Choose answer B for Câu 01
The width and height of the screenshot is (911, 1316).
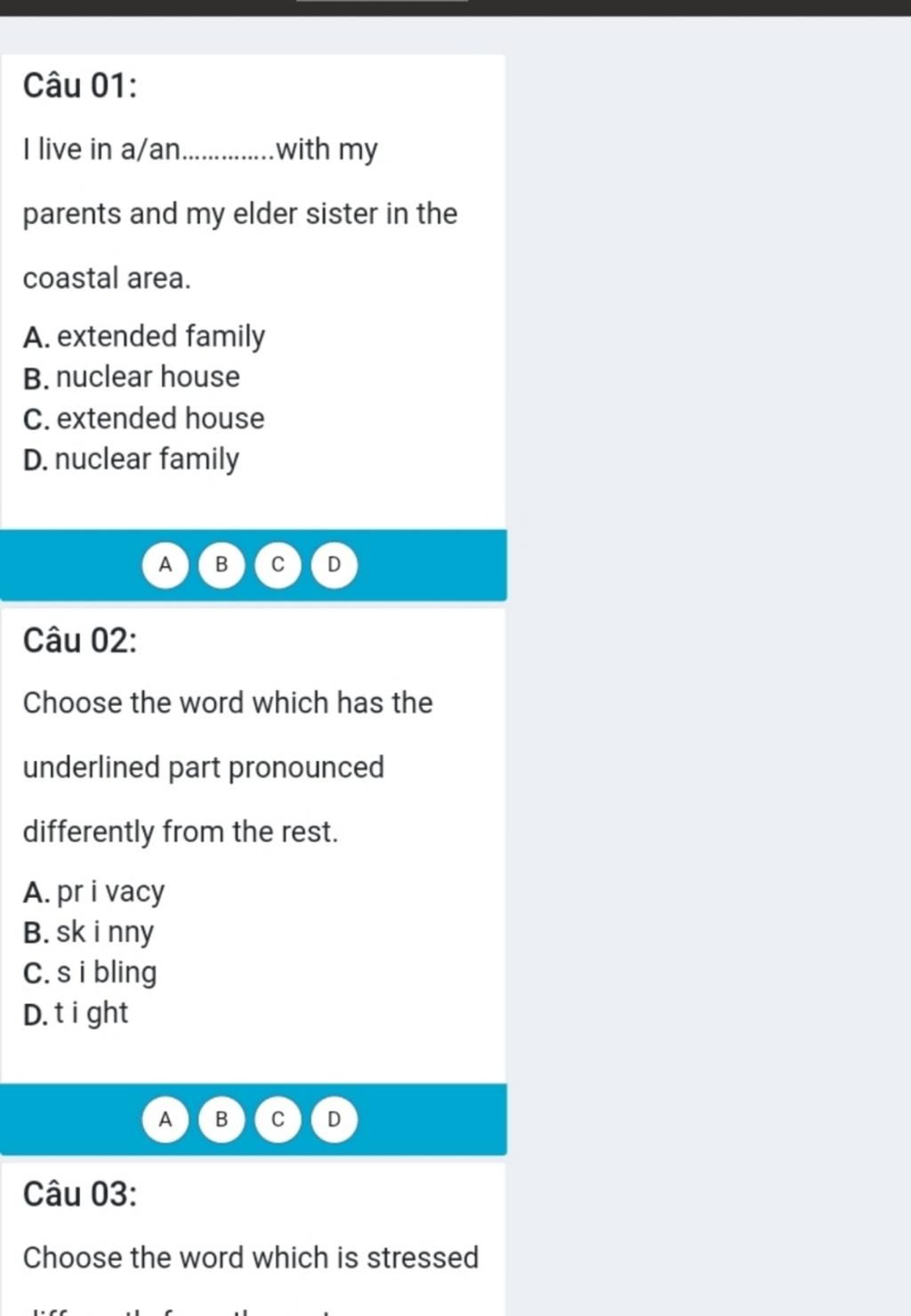222,565
